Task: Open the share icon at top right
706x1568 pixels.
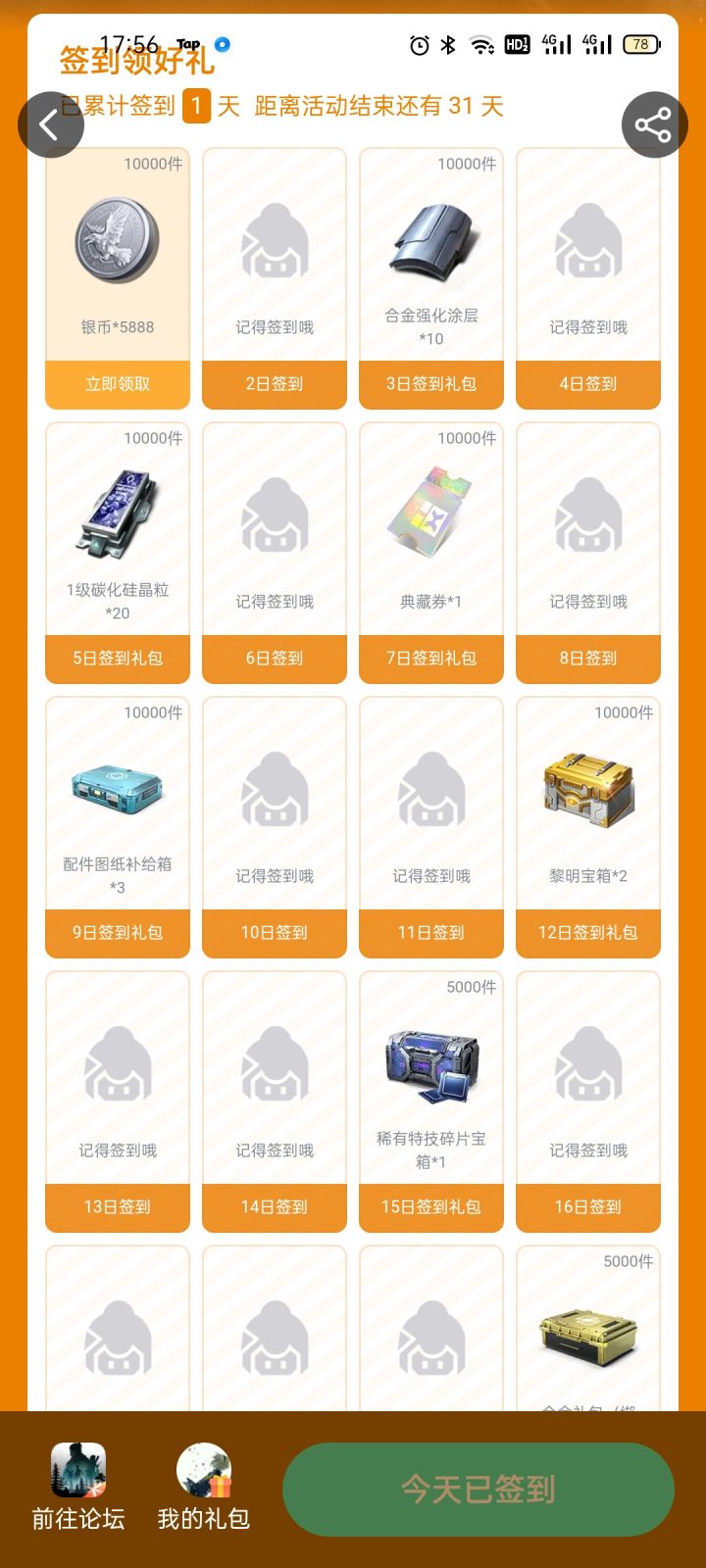Action: (x=654, y=124)
